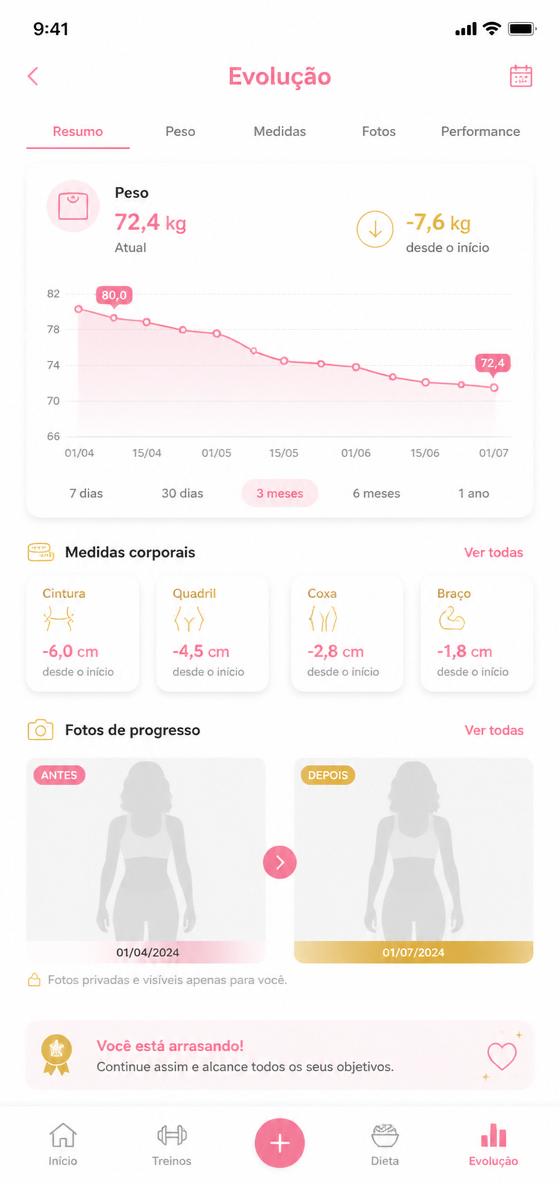The height and width of the screenshot is (1184, 560).
Task: Open the Fotos tab
Action: 379,131
